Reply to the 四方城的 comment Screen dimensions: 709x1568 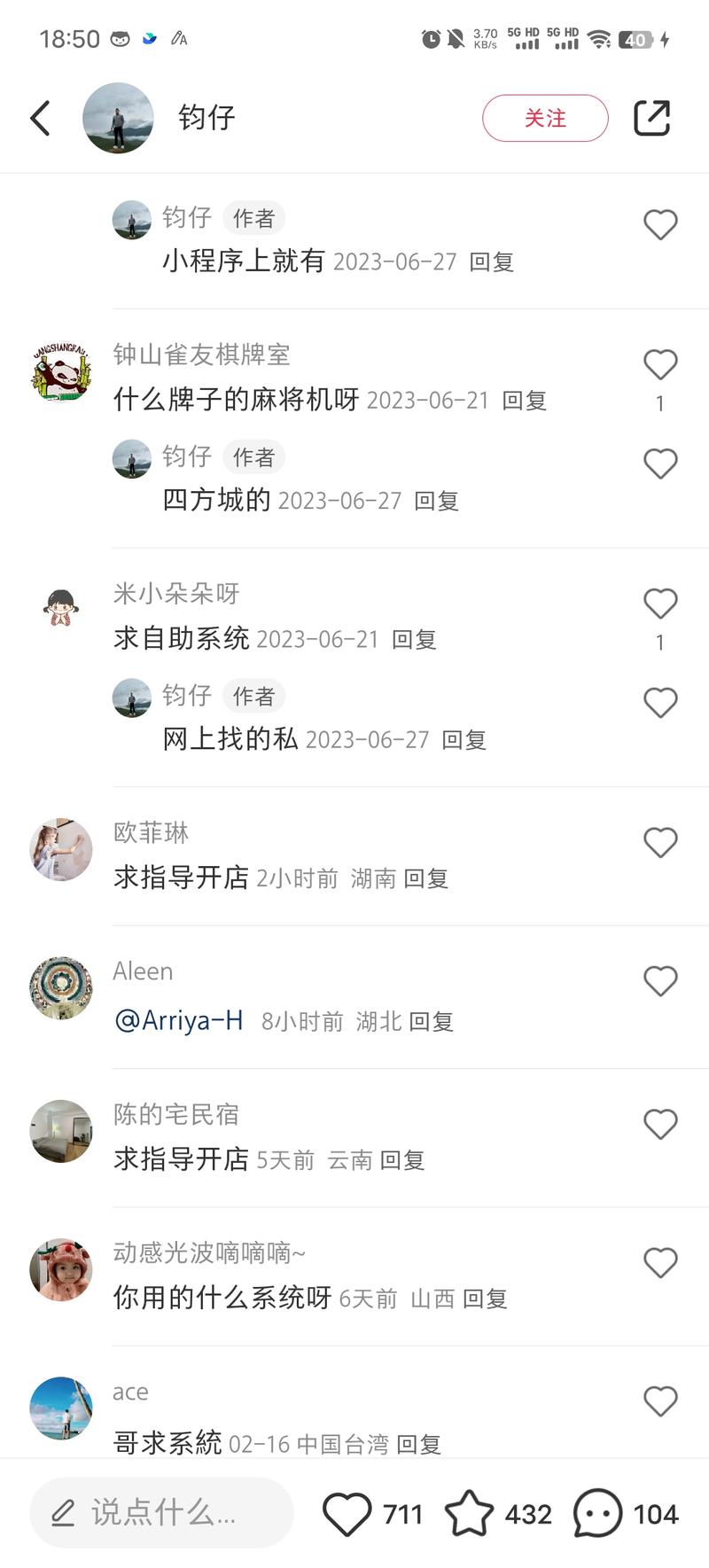pyautogui.click(x=436, y=501)
